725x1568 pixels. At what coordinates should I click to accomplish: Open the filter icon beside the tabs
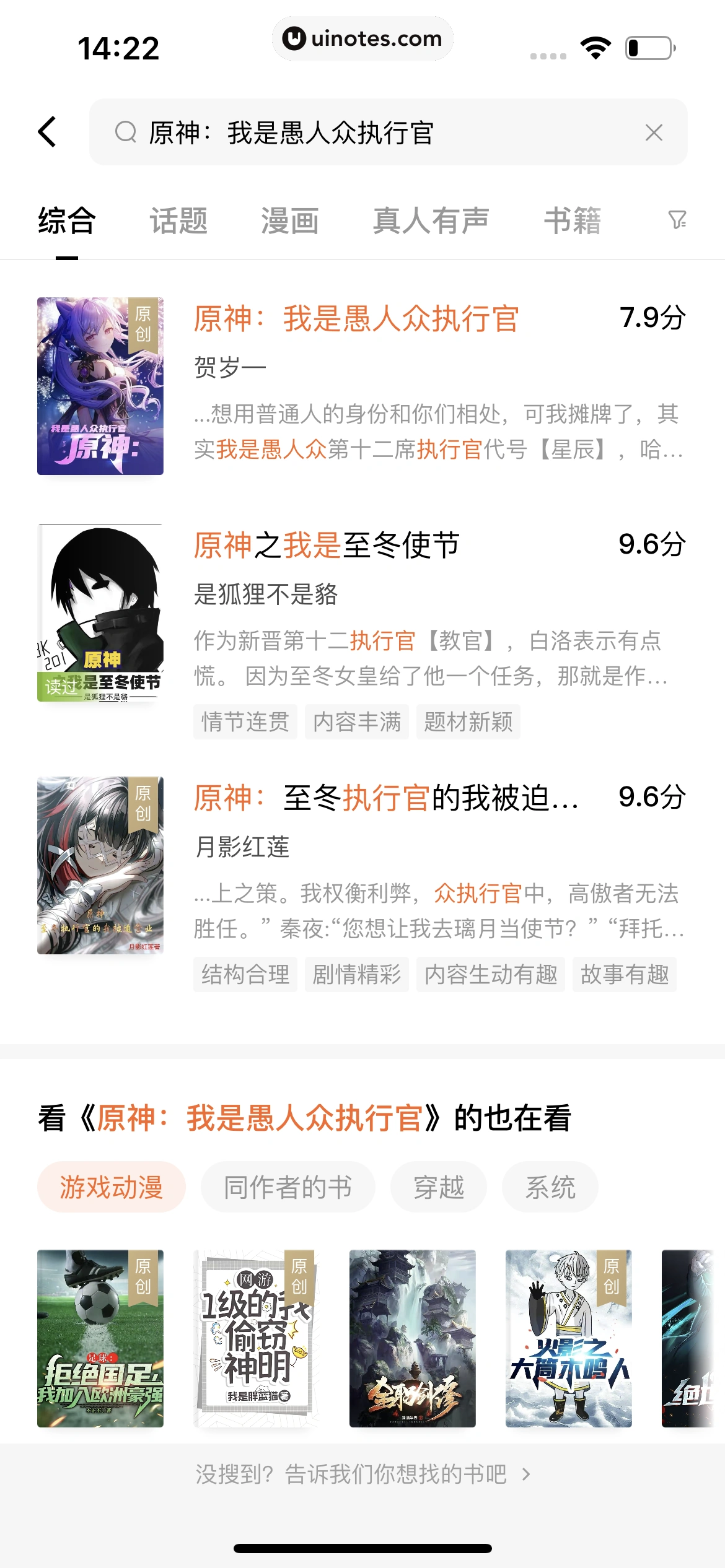click(x=677, y=220)
